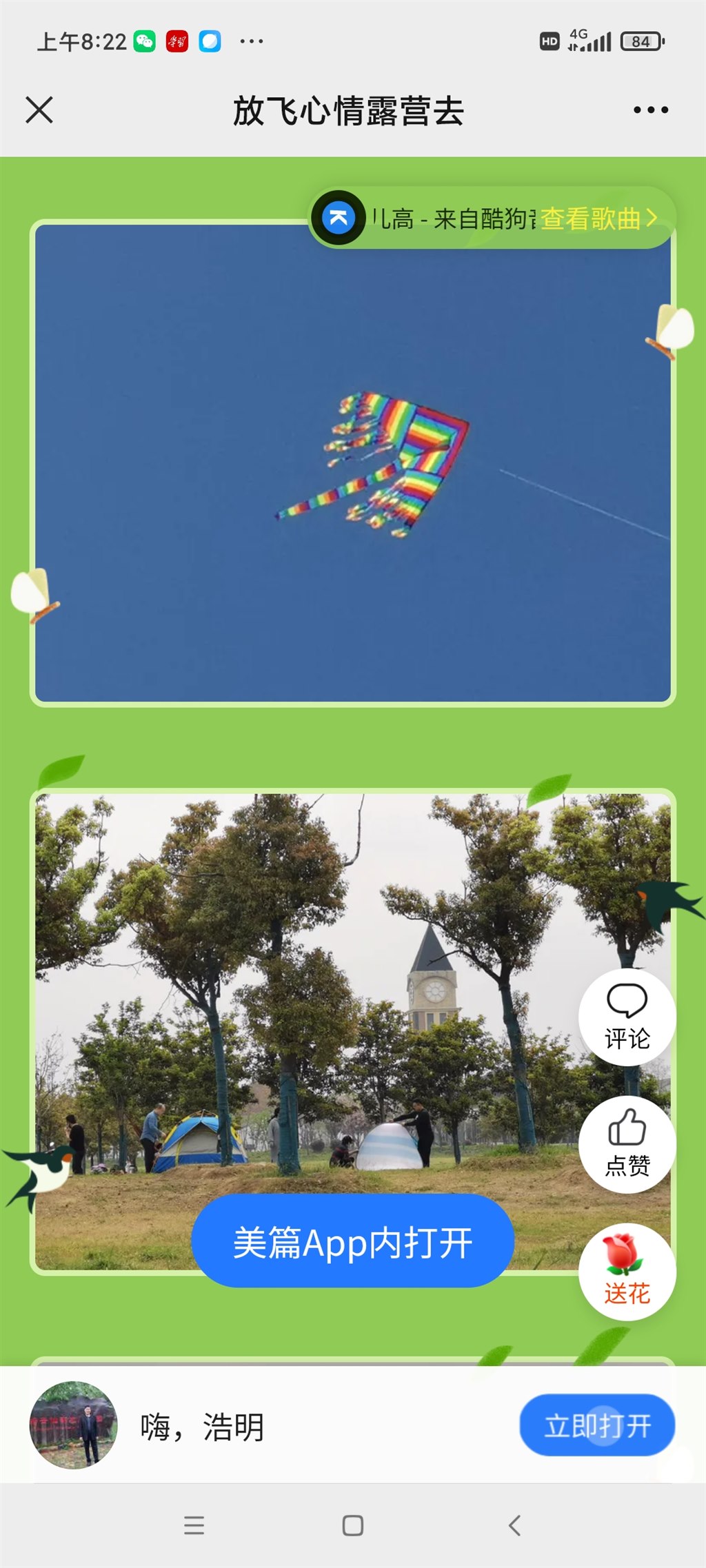Open the rainbow kite photo
706x1568 pixels.
pos(352,463)
